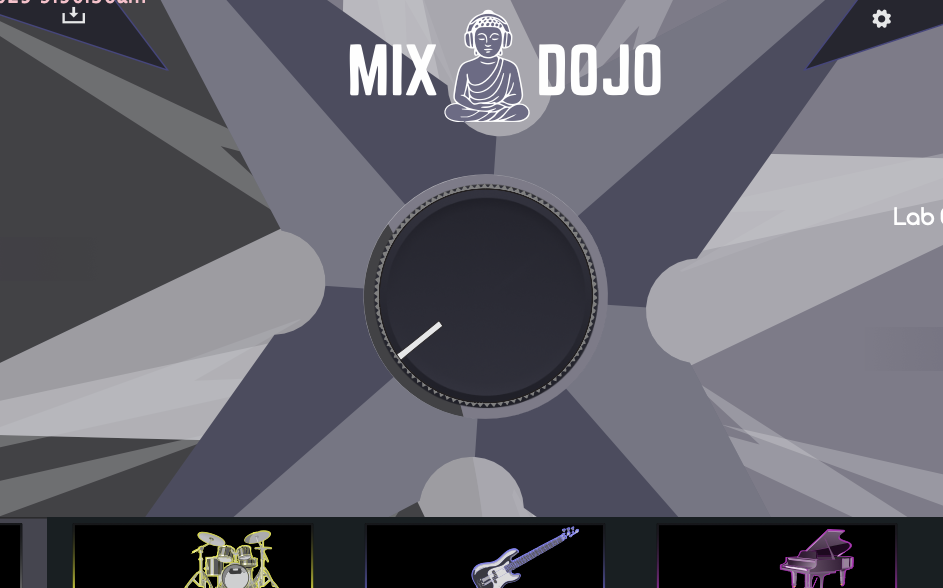The height and width of the screenshot is (588, 943).
Task: Select the bass guitar tile
Action: point(485,557)
